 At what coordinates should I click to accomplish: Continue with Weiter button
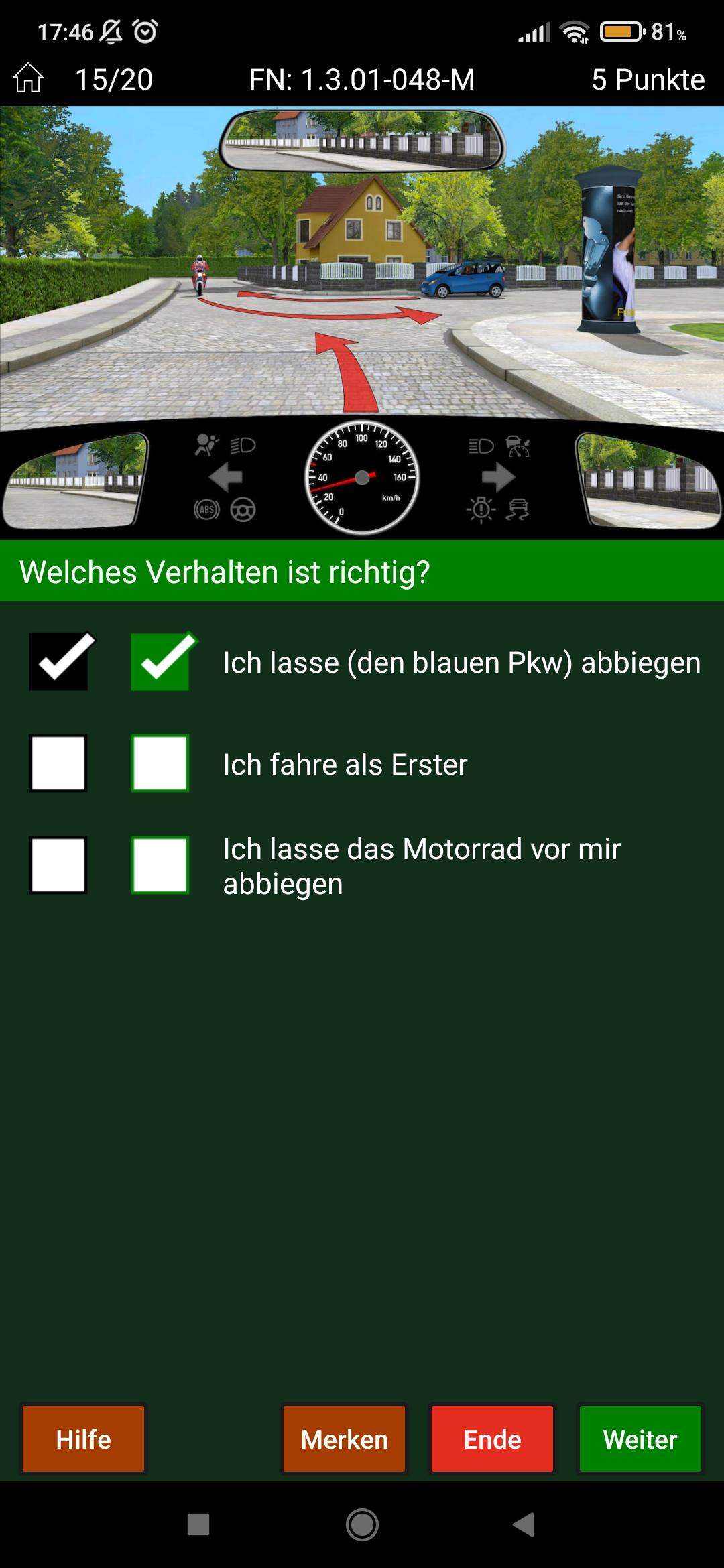[640, 1439]
